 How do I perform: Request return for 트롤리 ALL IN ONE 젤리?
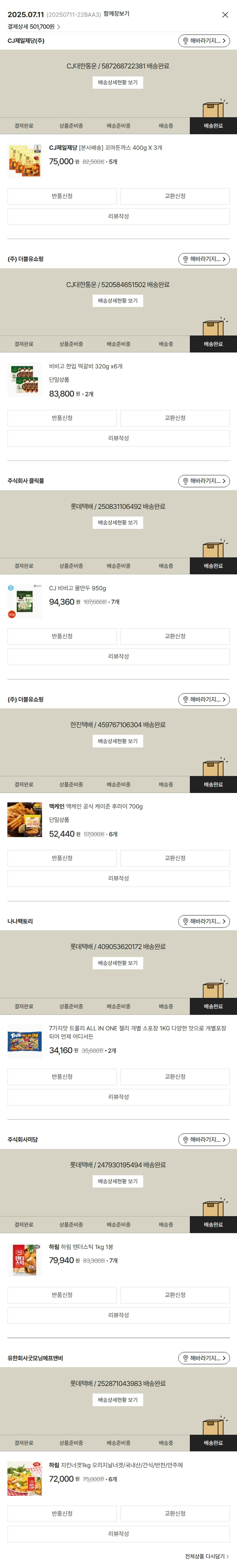click(x=62, y=1077)
